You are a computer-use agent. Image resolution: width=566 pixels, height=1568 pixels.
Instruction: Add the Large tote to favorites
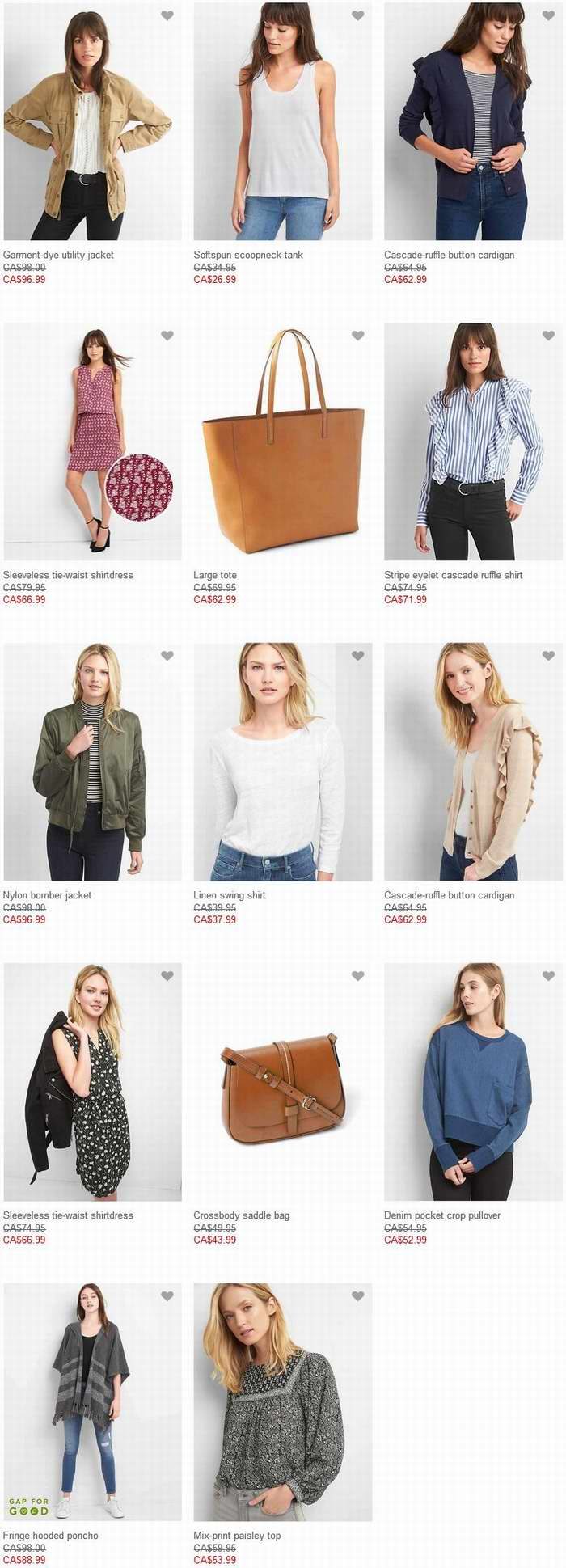357,336
